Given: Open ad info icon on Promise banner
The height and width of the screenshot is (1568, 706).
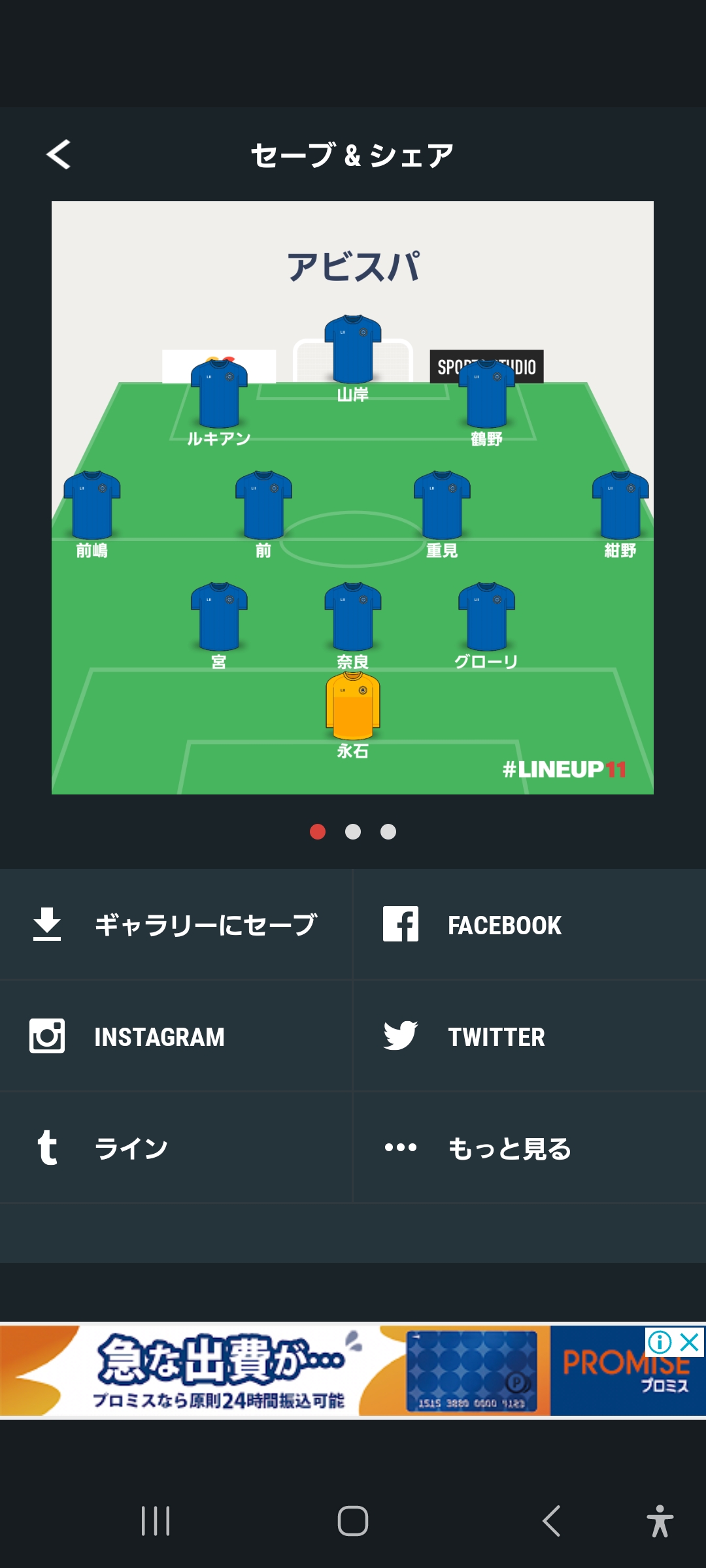Looking at the screenshot, I should coord(660,1343).
